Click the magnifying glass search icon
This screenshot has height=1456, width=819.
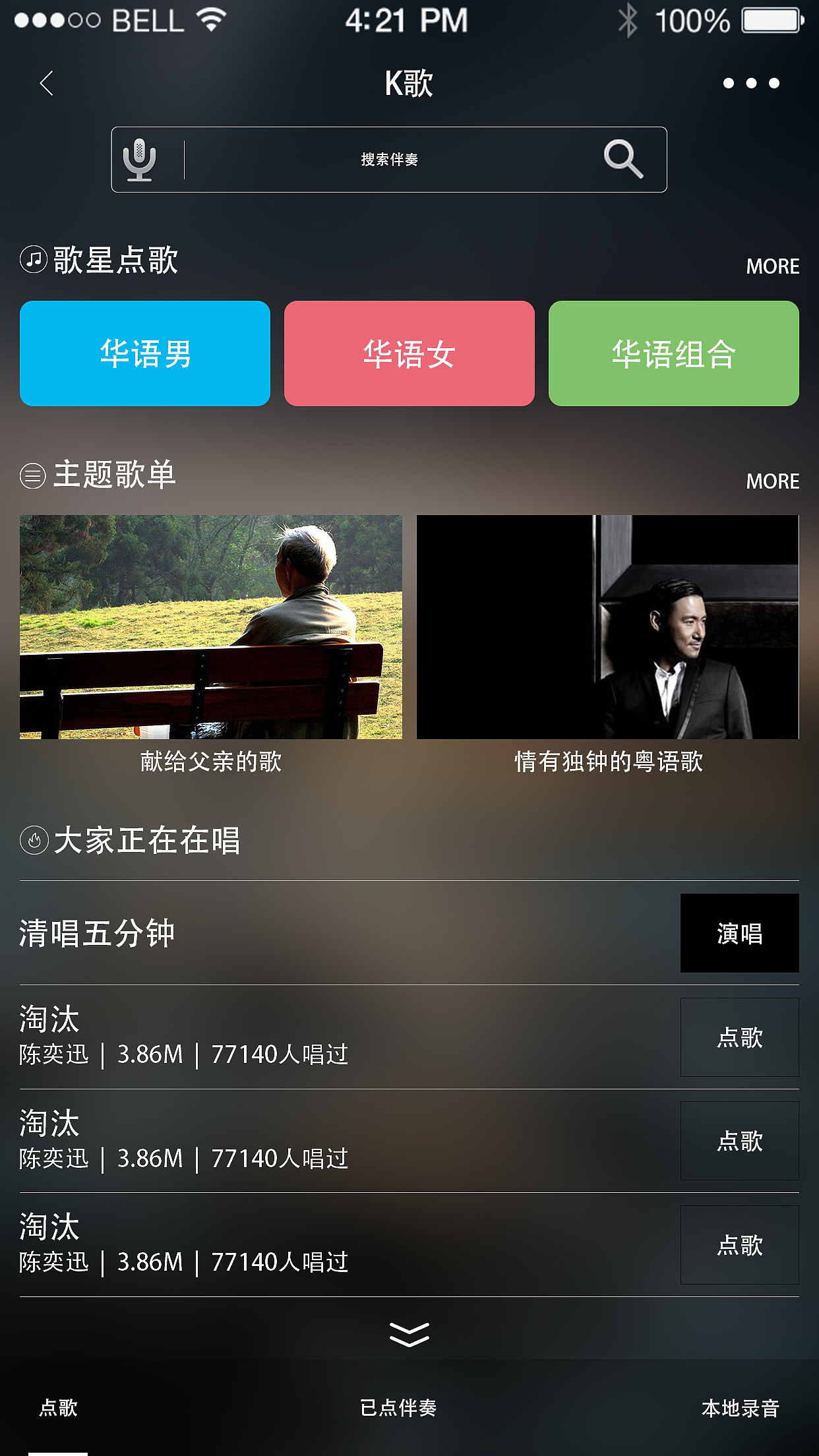pos(622,160)
